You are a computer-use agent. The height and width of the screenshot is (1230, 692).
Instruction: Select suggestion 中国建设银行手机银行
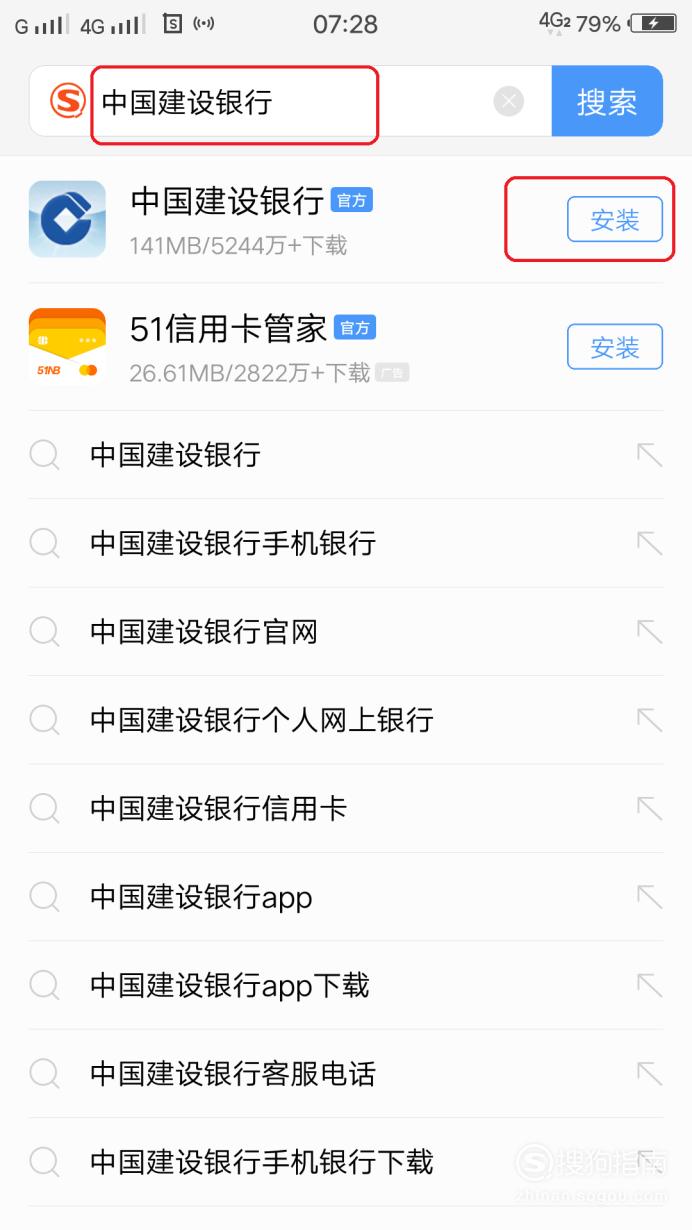tap(346, 543)
